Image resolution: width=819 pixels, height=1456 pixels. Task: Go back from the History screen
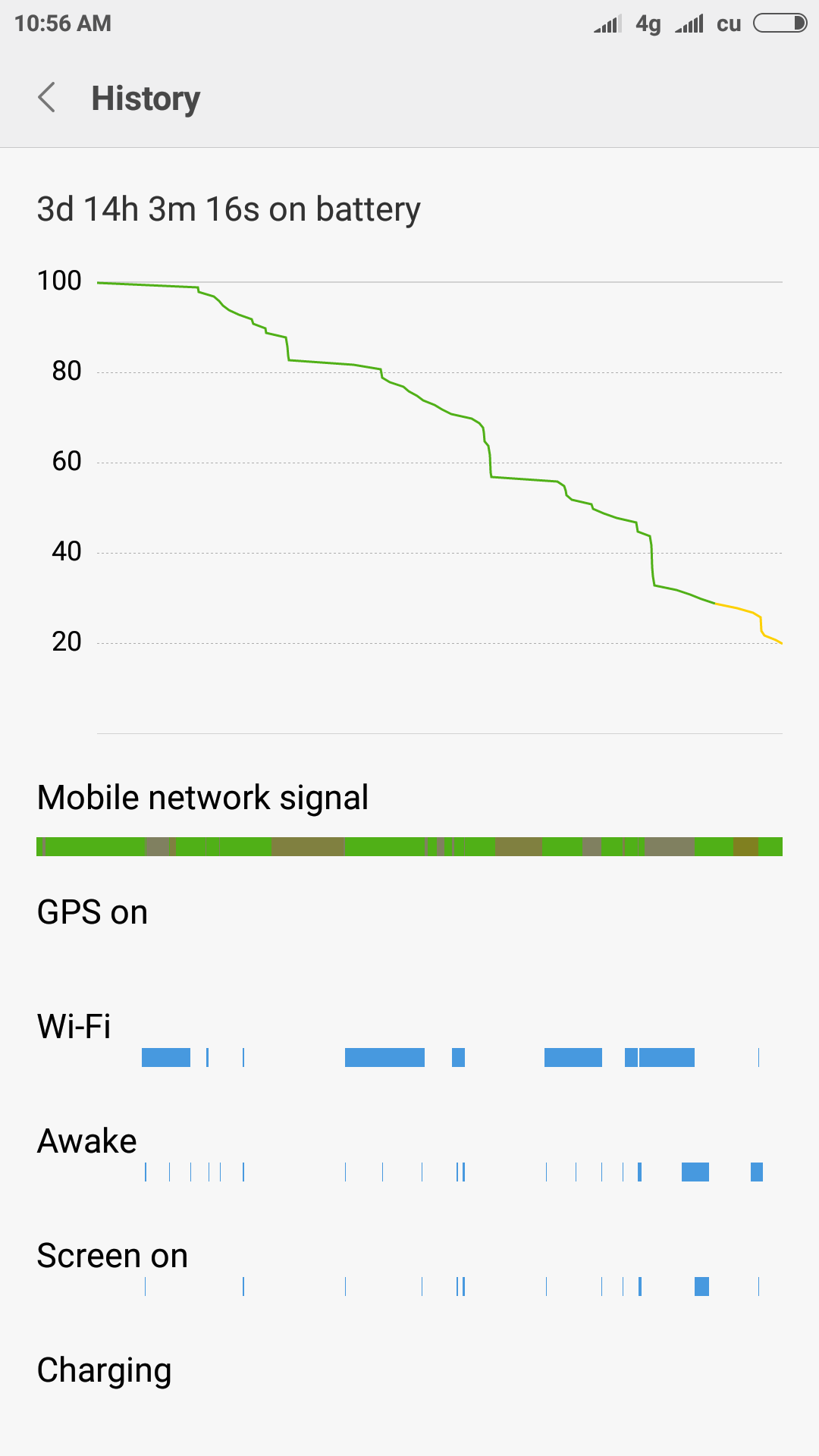pyautogui.click(x=47, y=98)
